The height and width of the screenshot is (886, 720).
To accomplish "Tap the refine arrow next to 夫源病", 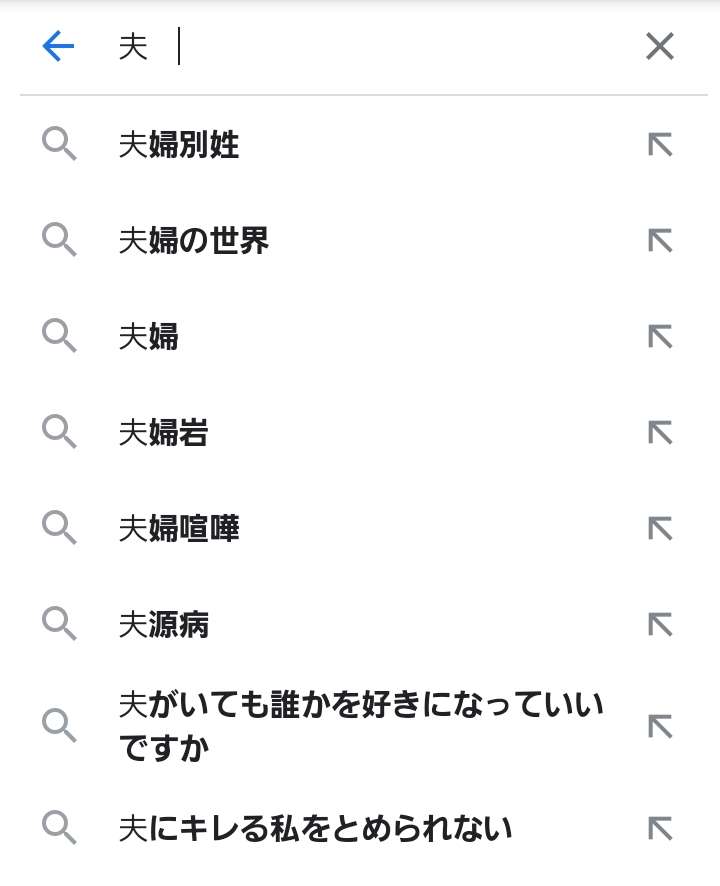I will (659, 625).
